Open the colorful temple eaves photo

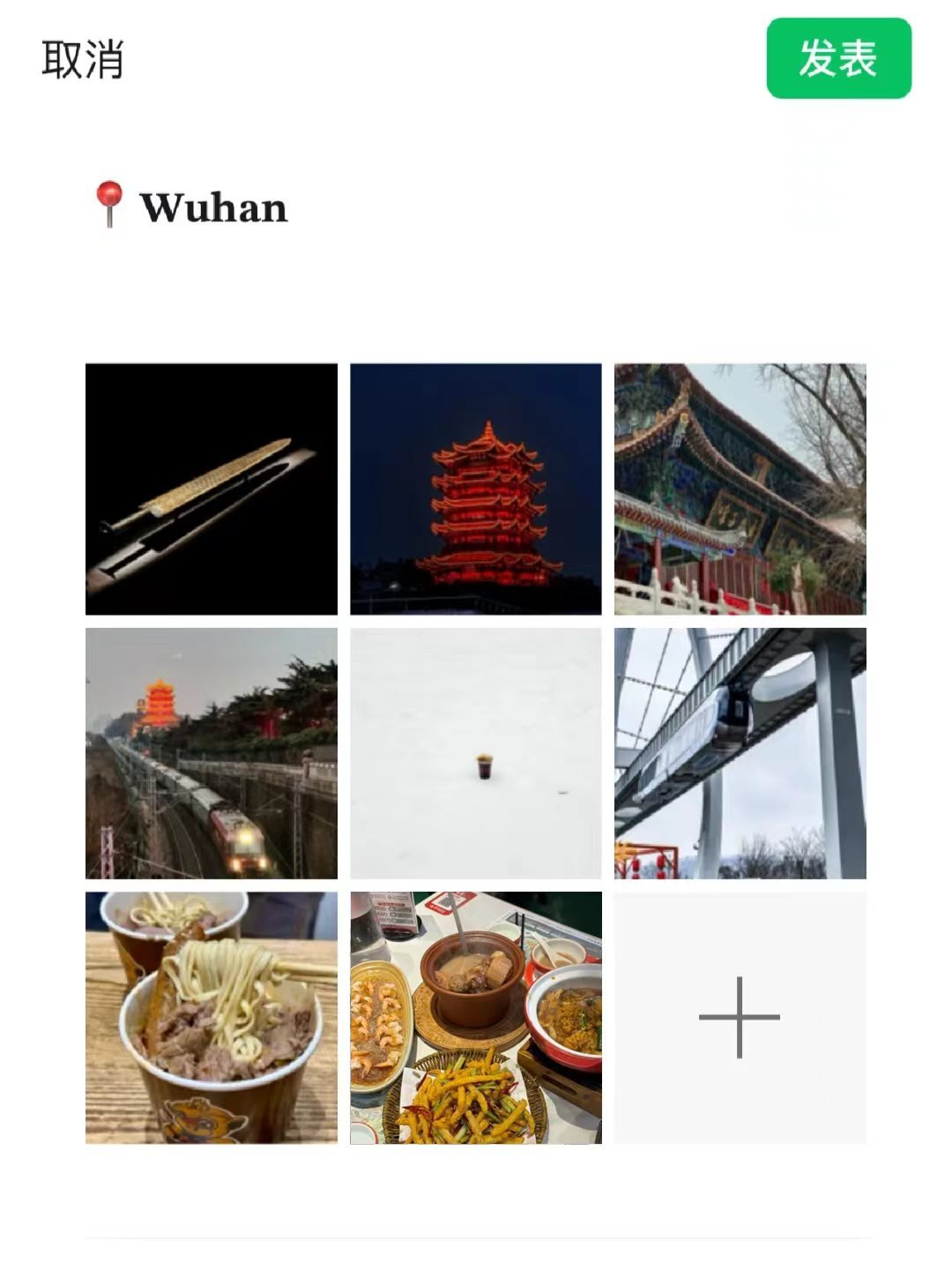point(740,489)
